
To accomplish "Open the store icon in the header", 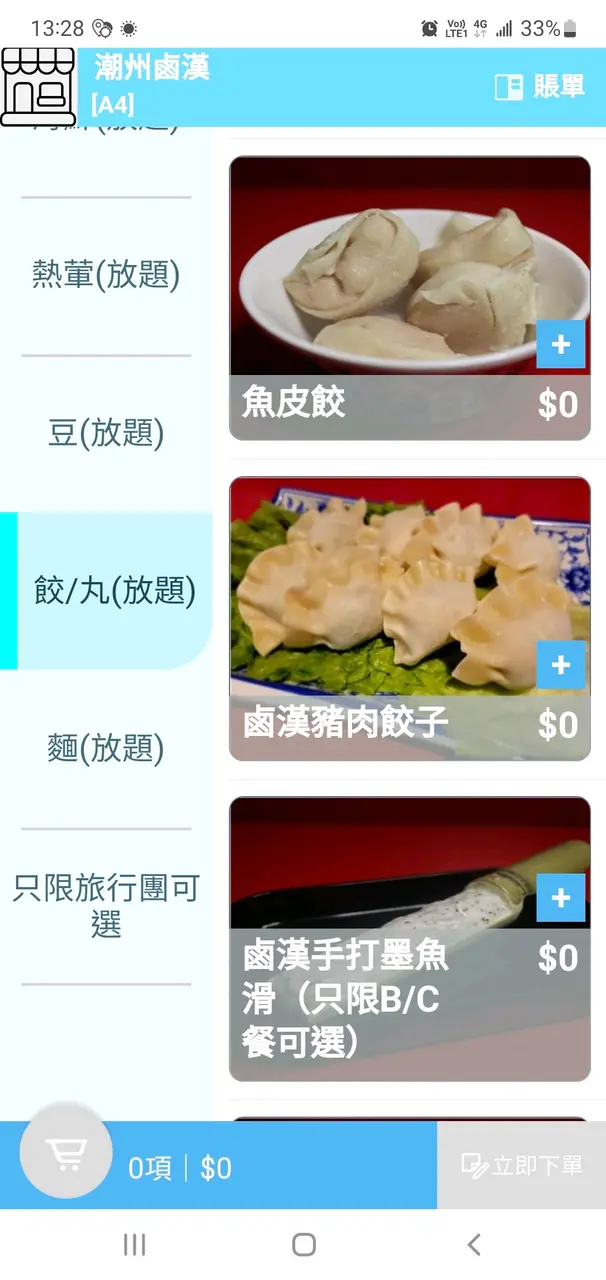I will click(x=38, y=87).
